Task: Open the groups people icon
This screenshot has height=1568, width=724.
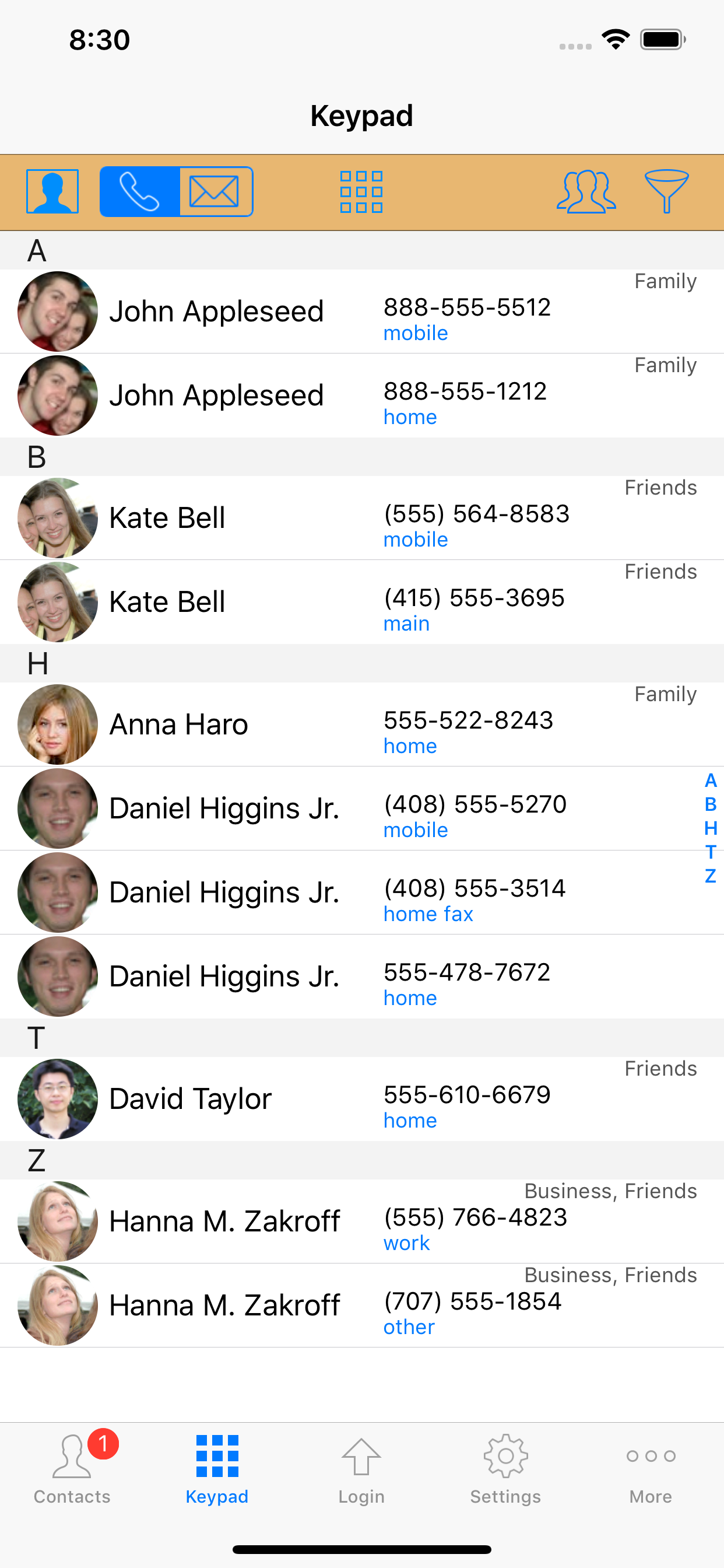Action: pyautogui.click(x=586, y=192)
